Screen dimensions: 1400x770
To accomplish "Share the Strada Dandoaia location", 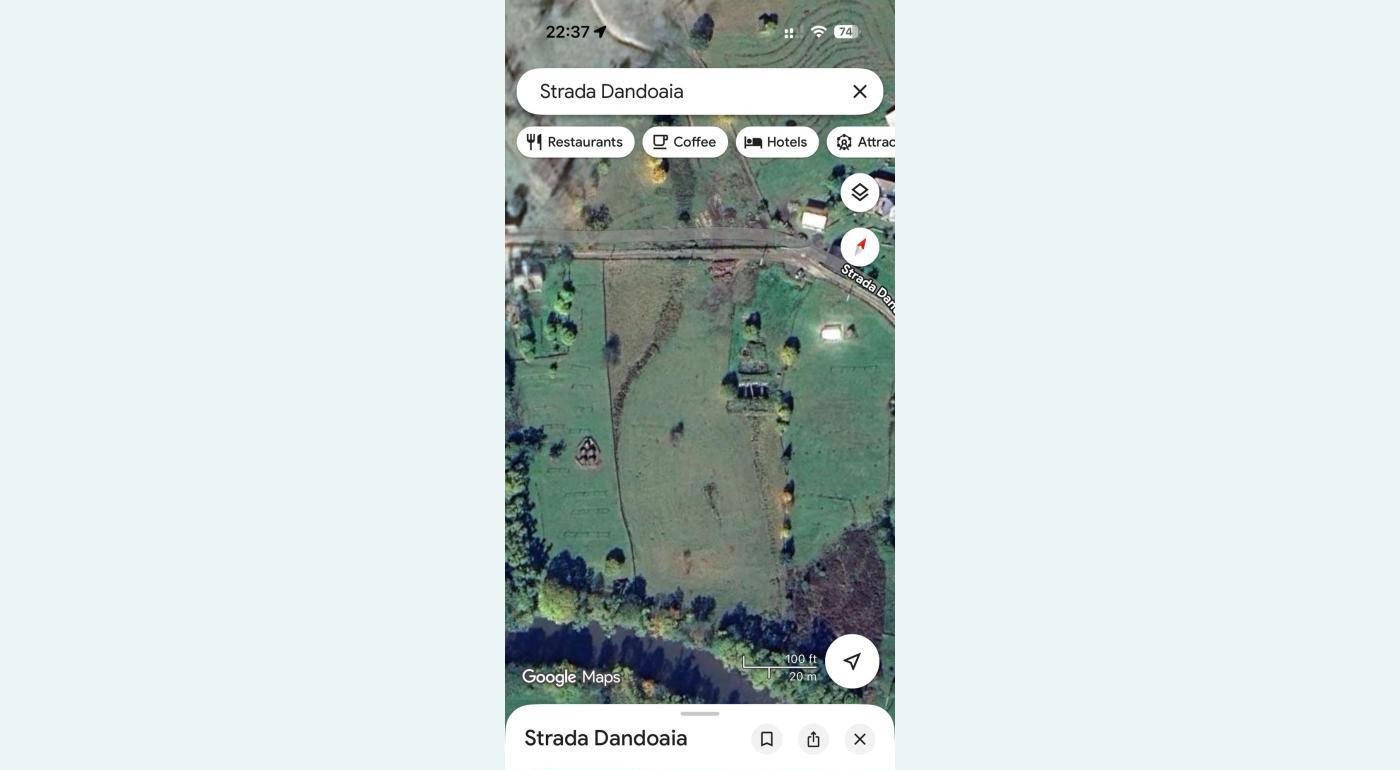I will pyautogui.click(x=813, y=739).
